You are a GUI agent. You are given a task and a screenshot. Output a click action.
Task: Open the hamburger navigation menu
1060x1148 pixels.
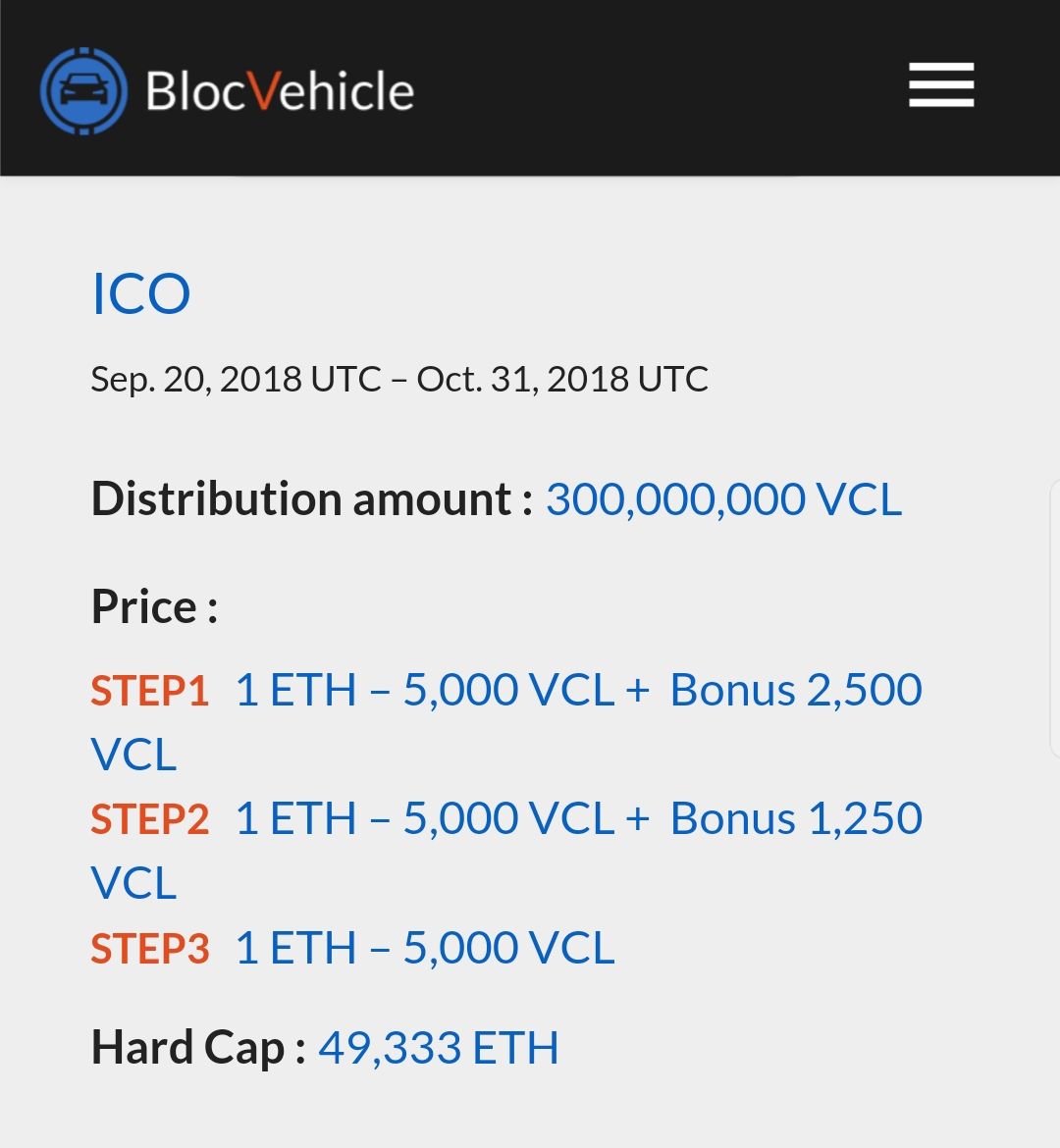click(x=940, y=85)
